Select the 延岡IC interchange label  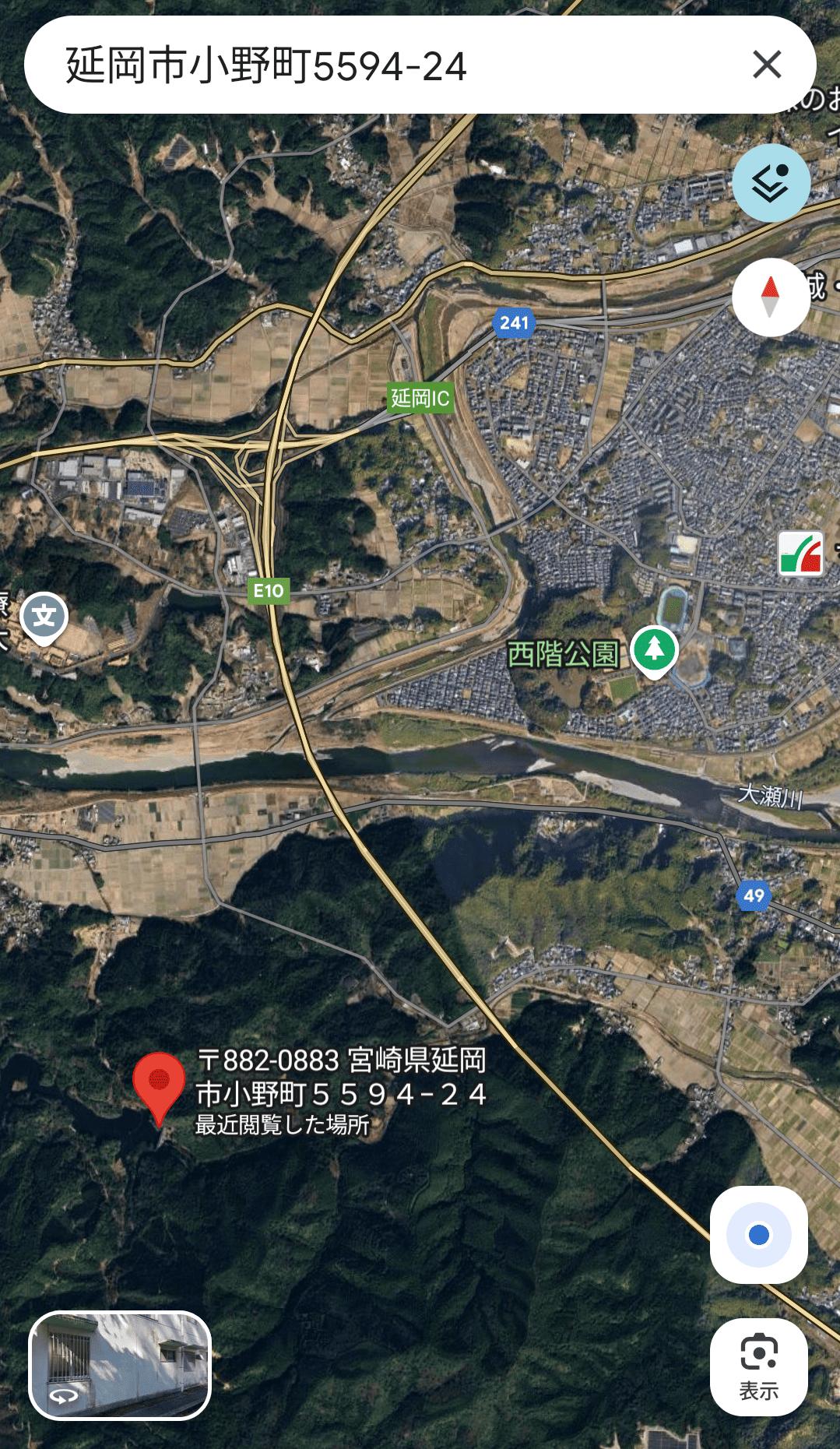point(420,399)
